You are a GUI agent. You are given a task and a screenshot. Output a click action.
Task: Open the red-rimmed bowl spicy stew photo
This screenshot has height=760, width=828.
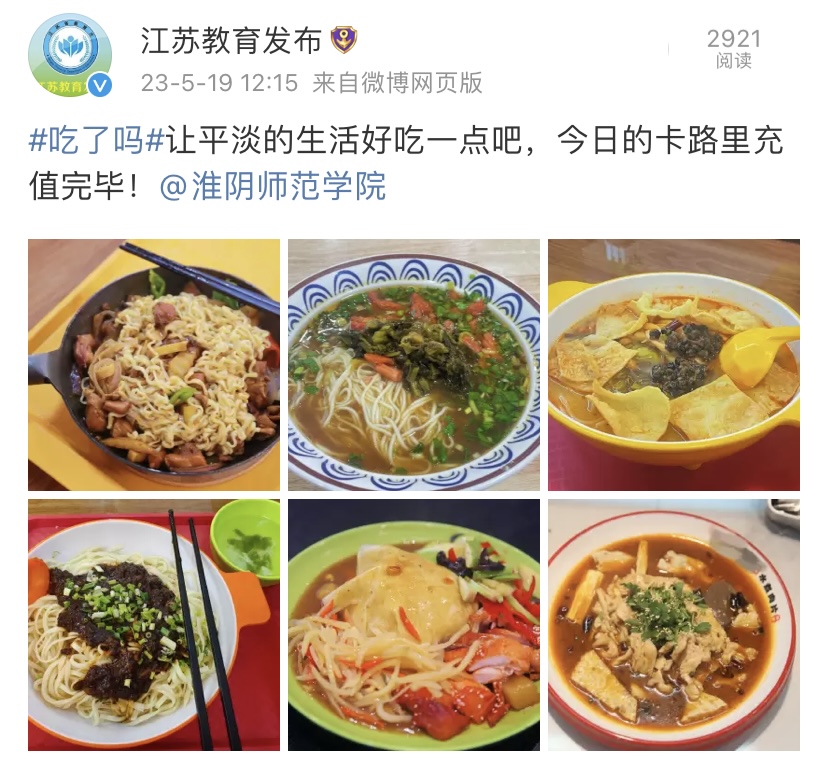coord(673,624)
